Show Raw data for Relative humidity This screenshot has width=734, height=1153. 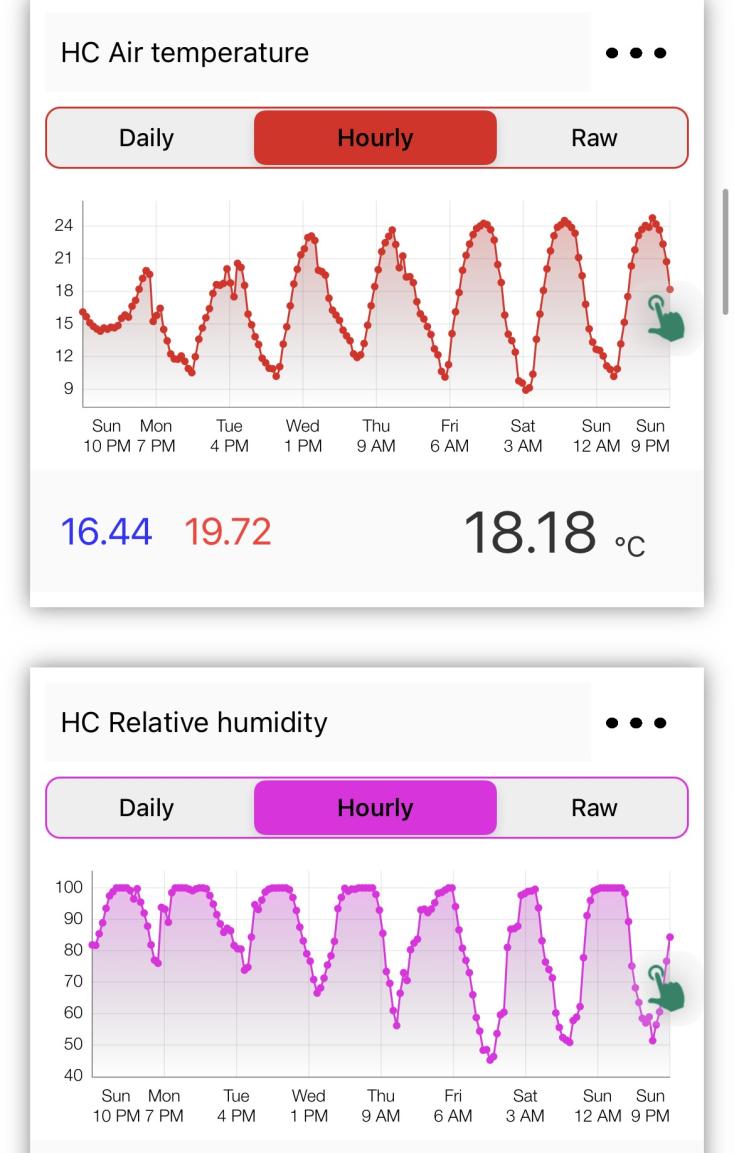point(594,808)
